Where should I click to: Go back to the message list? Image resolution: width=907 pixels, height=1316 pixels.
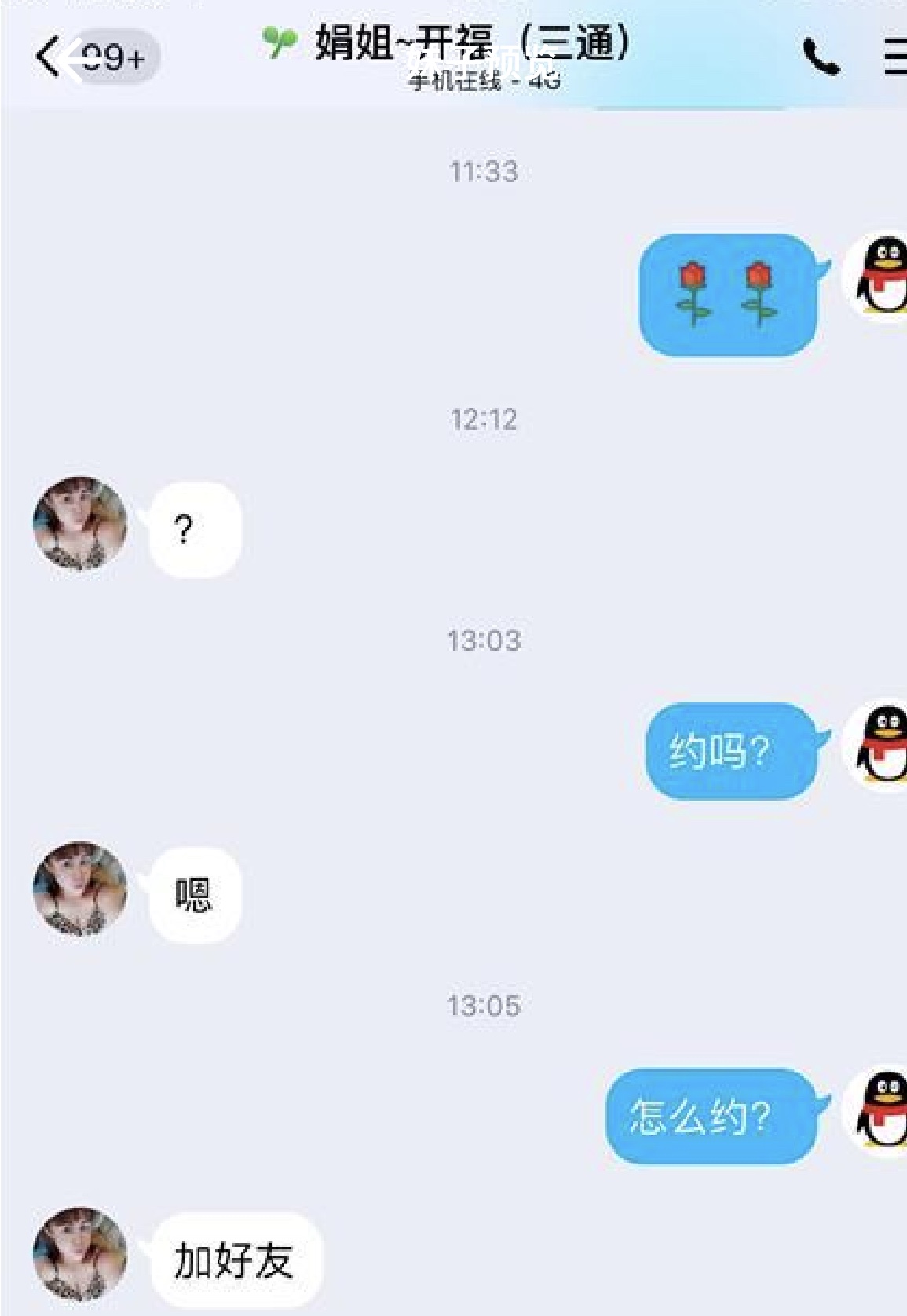point(49,57)
